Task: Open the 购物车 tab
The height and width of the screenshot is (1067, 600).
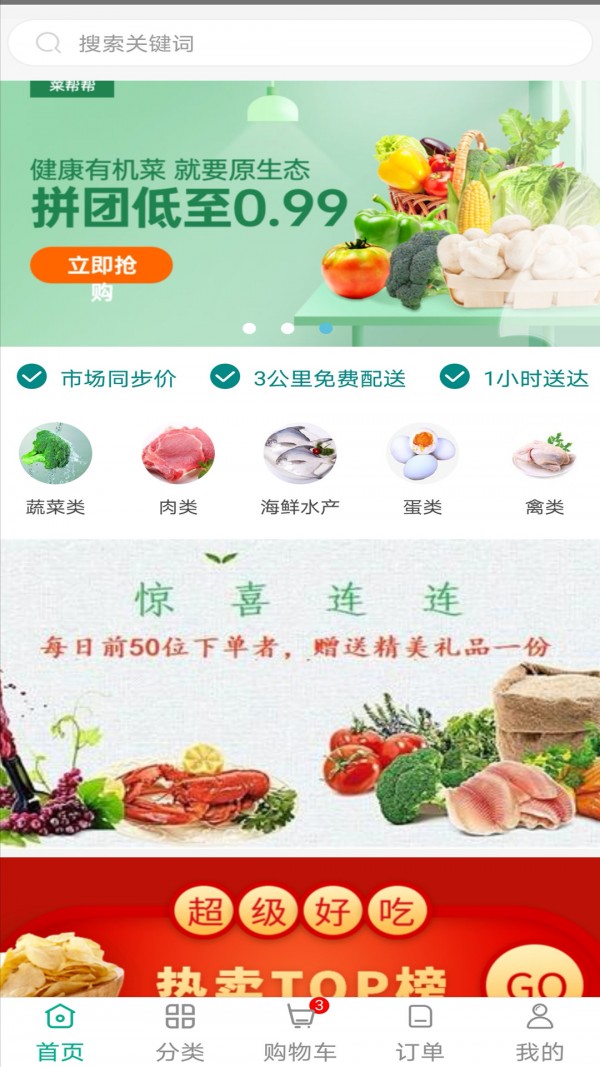Action: coord(300,1032)
